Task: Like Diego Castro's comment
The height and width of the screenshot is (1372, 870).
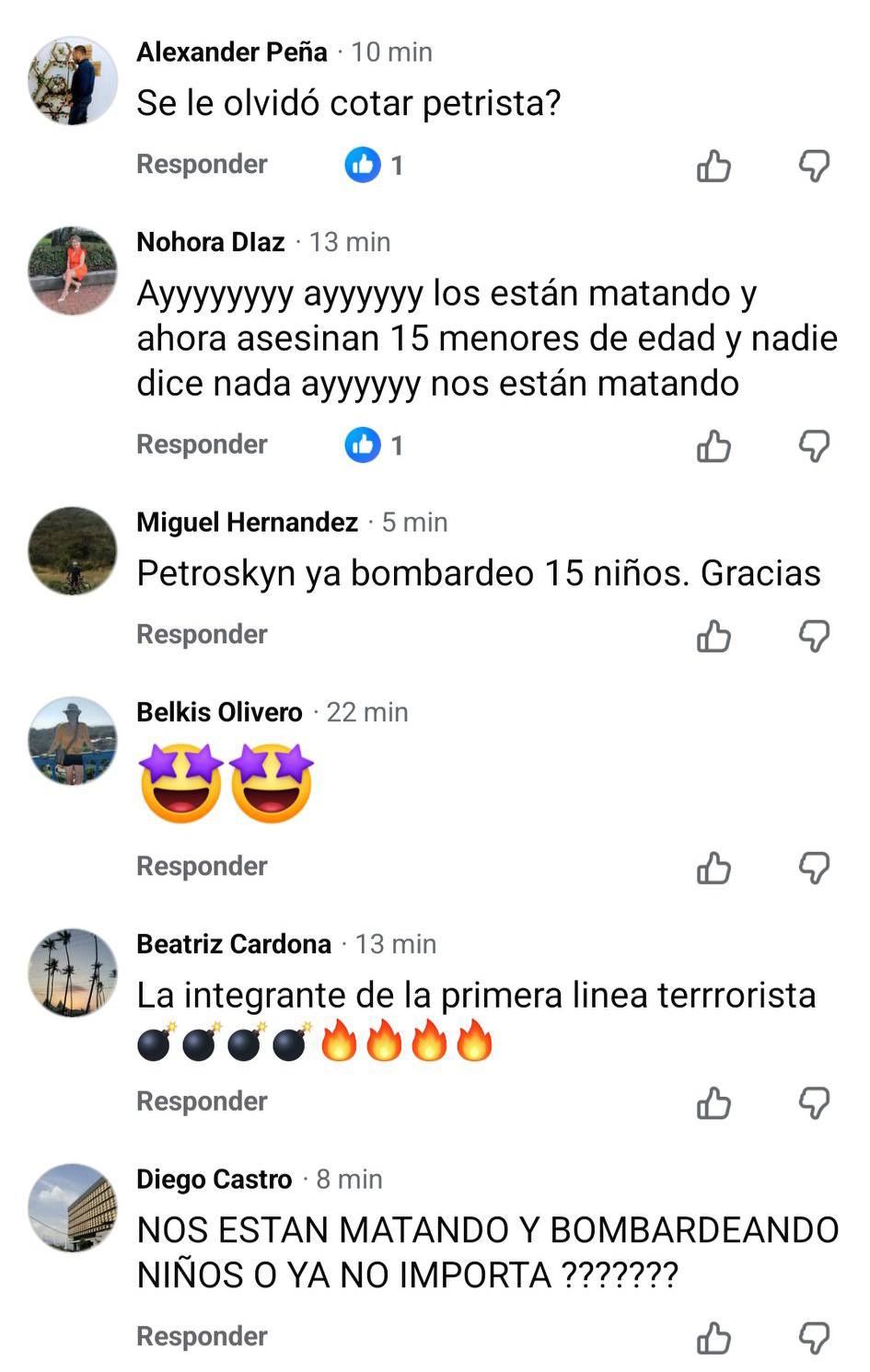Action: [x=713, y=1338]
